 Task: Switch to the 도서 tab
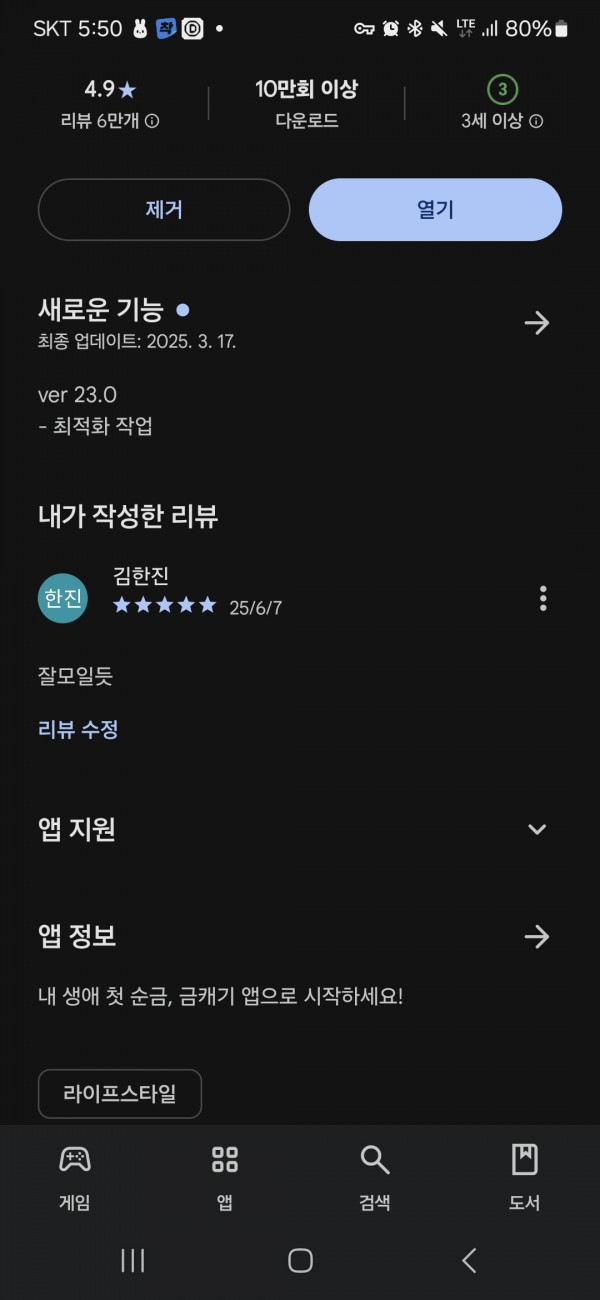pos(524,1177)
